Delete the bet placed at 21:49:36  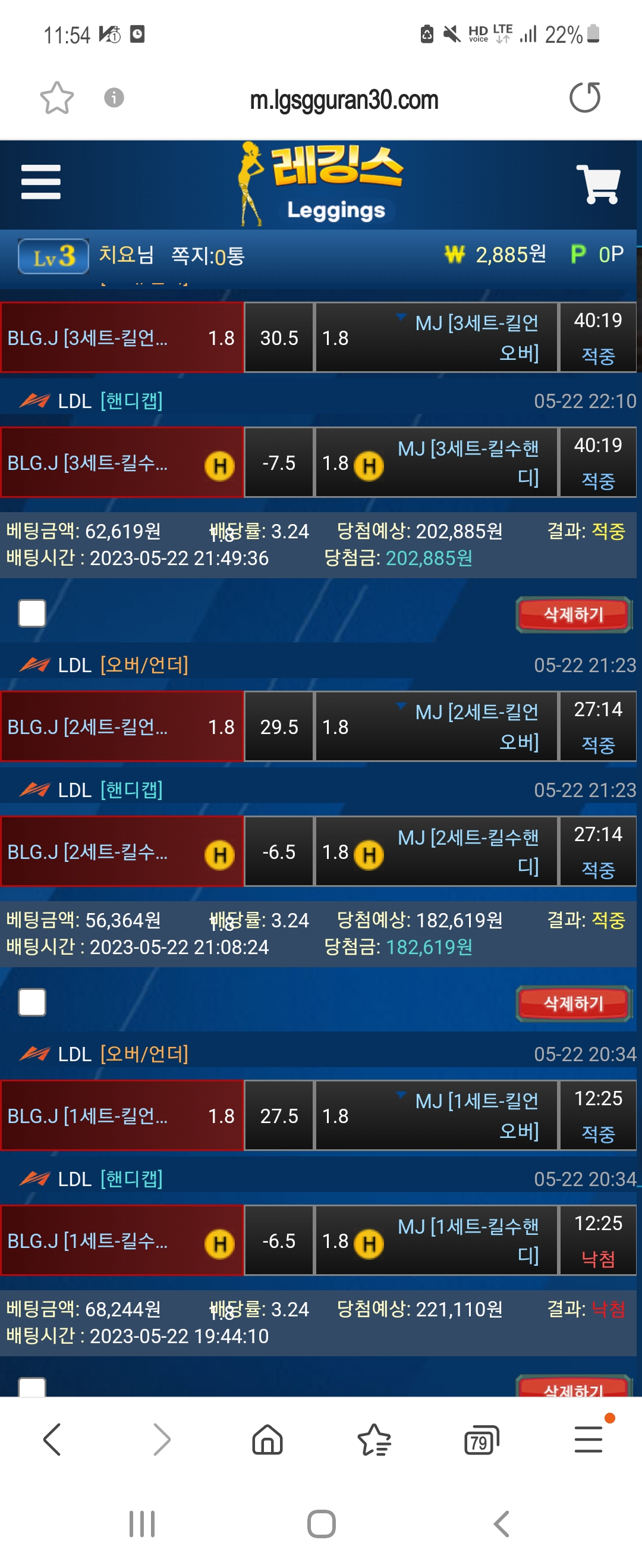coord(573,614)
